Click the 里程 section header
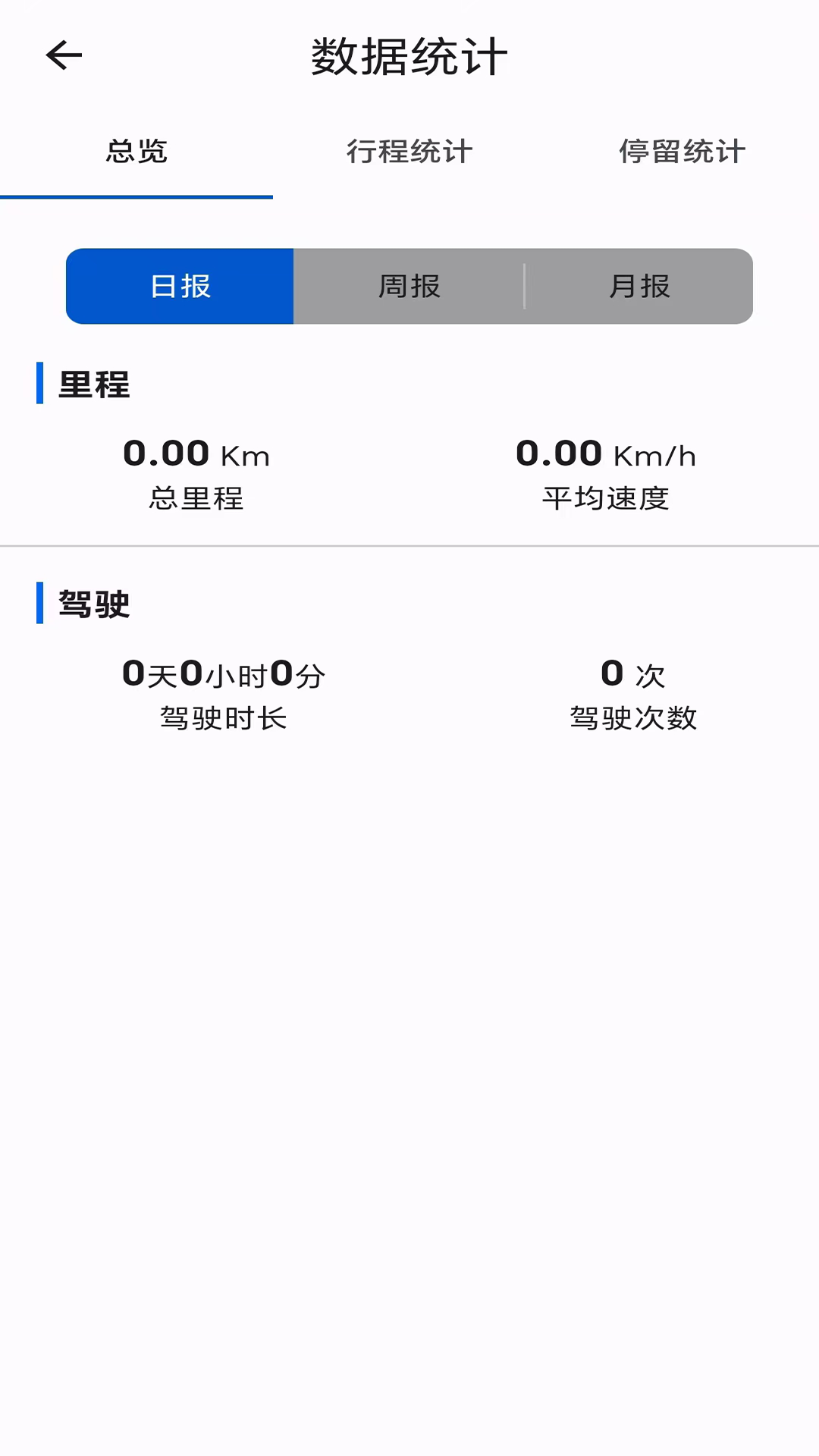Viewport: 819px width, 1456px height. pos(94,385)
